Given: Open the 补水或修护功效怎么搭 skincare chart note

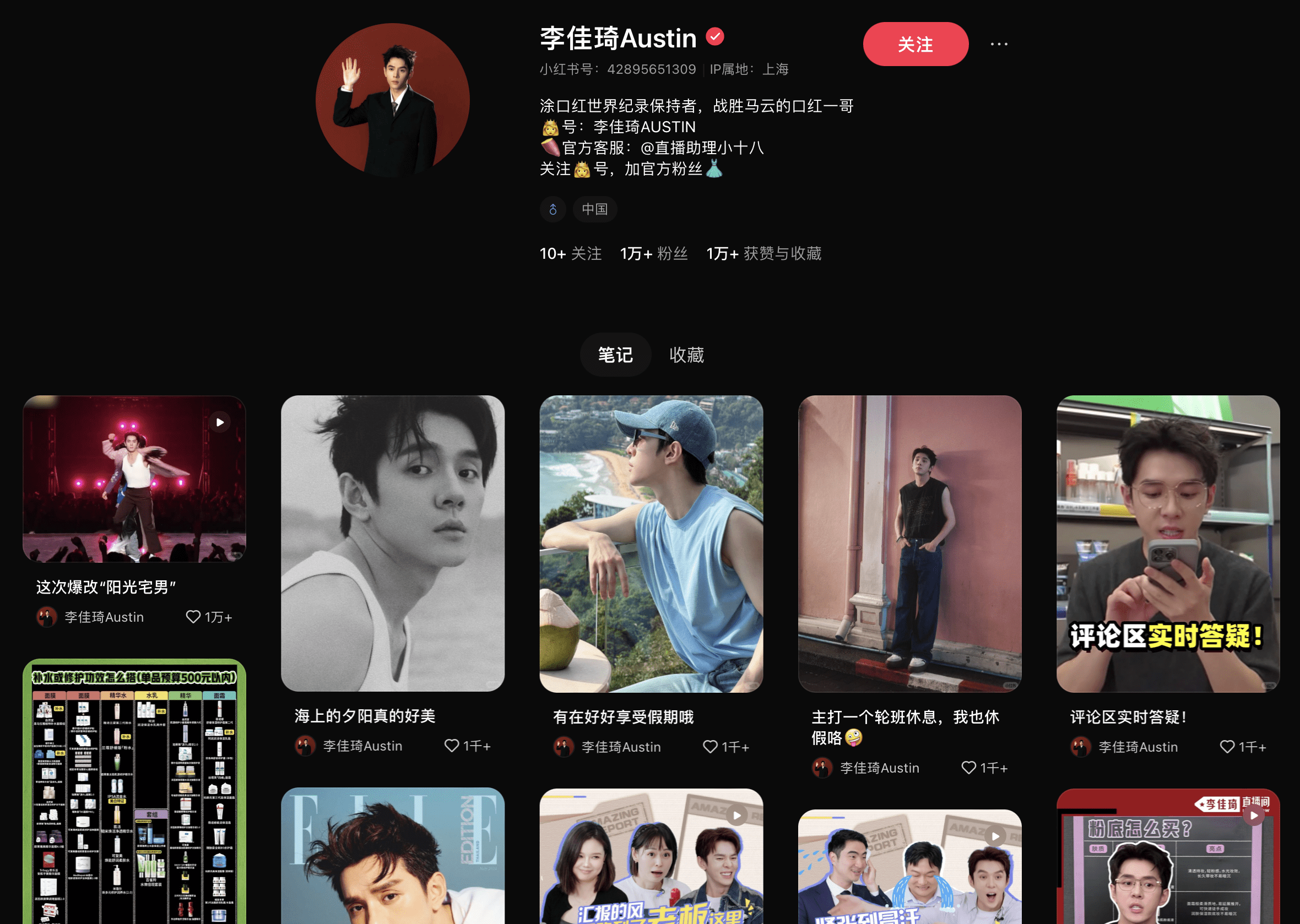Looking at the screenshot, I should pos(134,797).
